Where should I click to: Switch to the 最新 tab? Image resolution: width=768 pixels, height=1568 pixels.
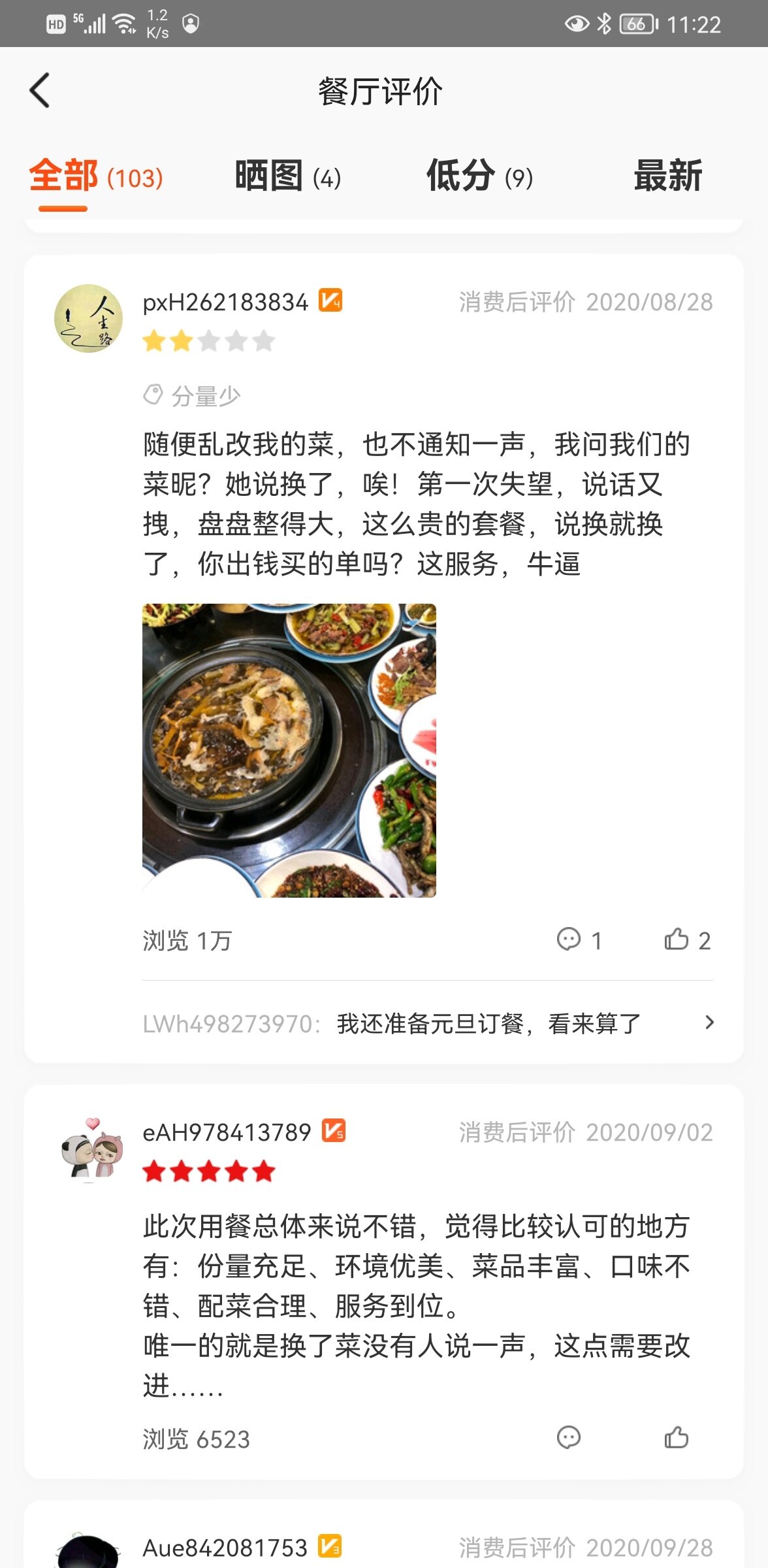click(667, 176)
